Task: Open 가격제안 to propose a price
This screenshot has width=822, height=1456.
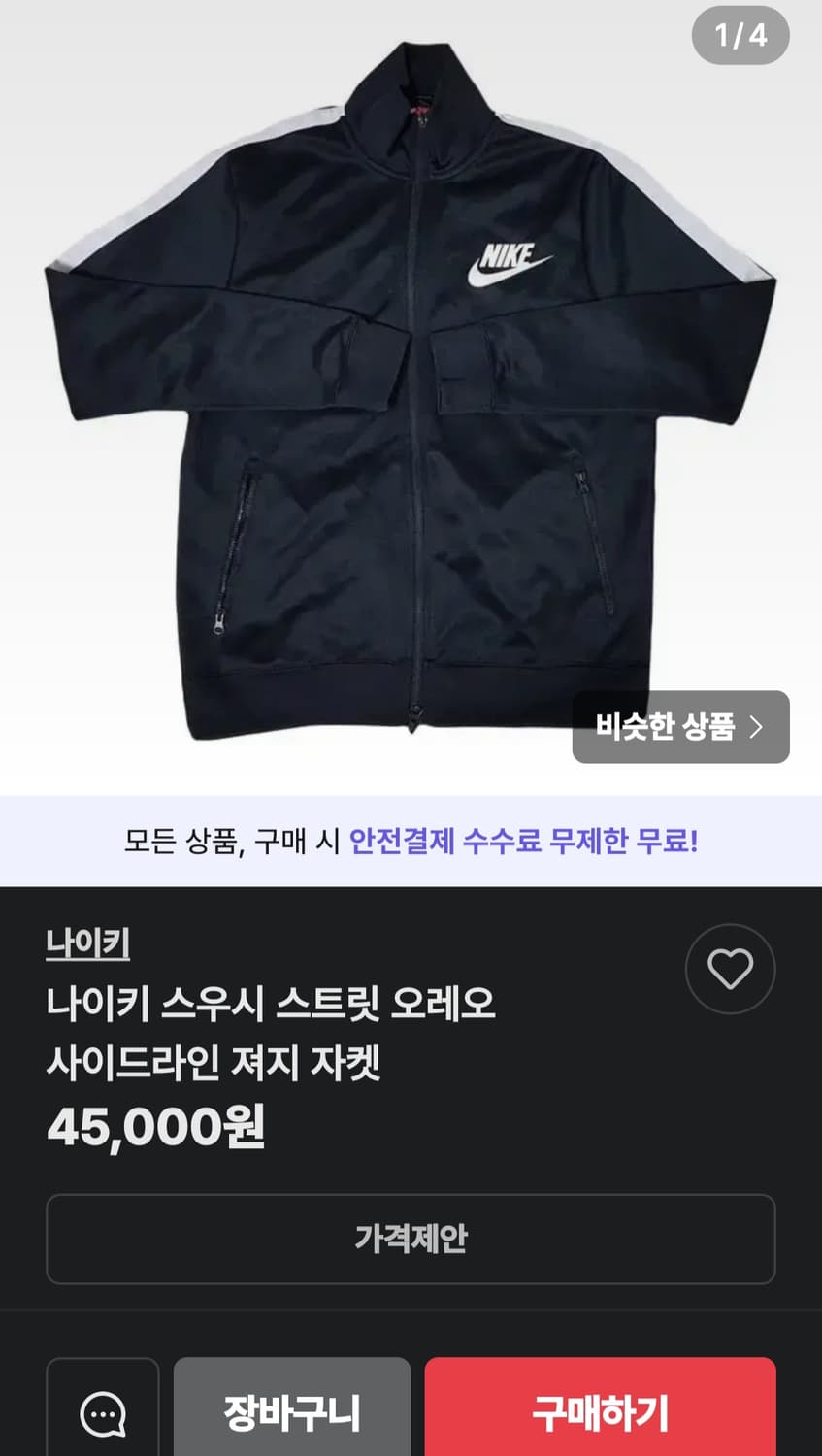Action: tap(411, 1240)
